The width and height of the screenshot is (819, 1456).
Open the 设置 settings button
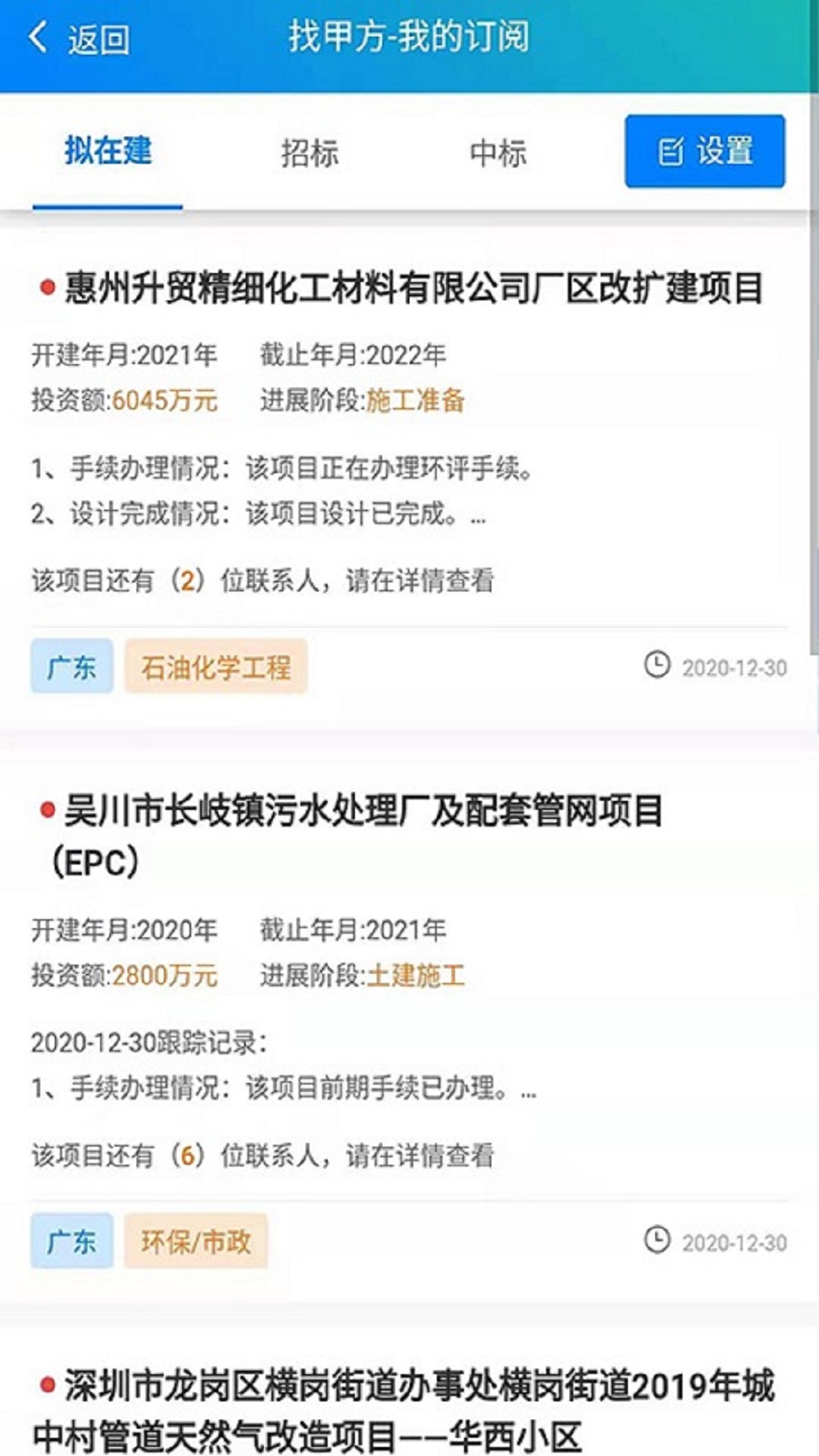coord(704,152)
